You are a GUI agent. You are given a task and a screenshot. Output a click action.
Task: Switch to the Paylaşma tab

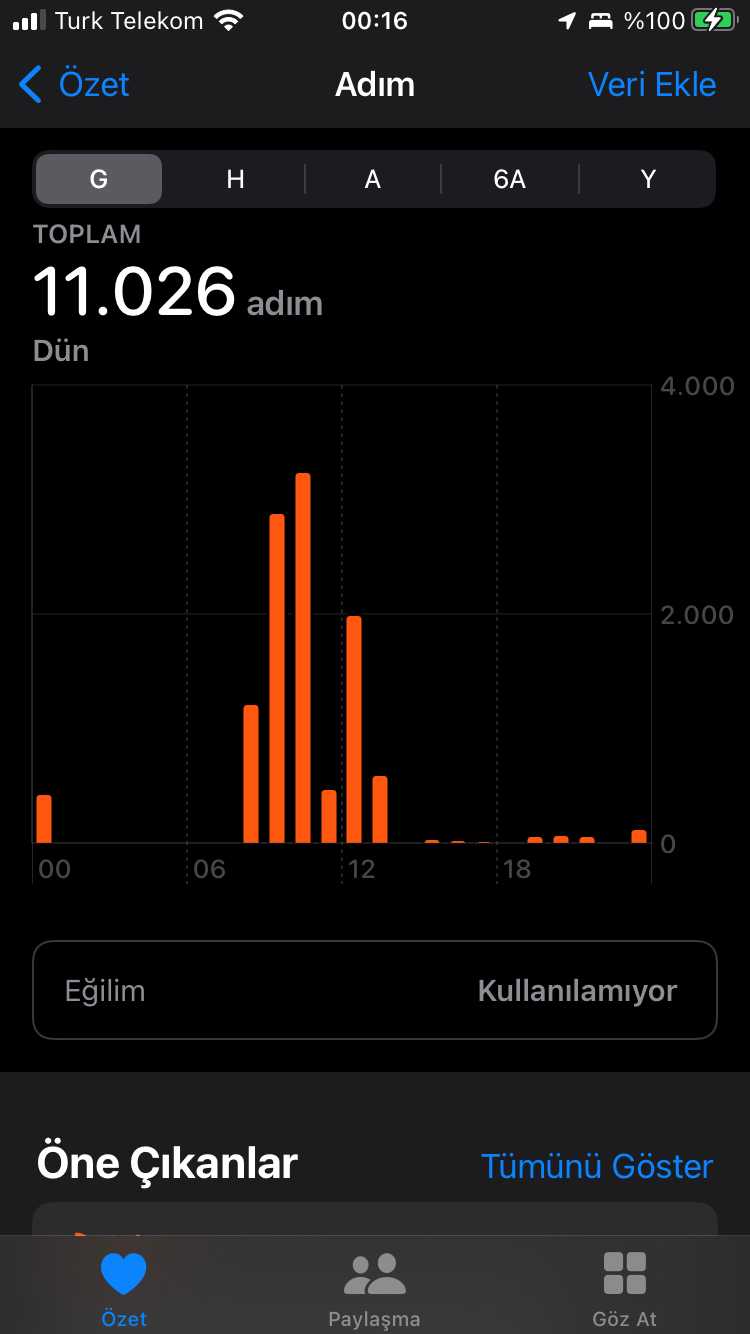(374, 1289)
